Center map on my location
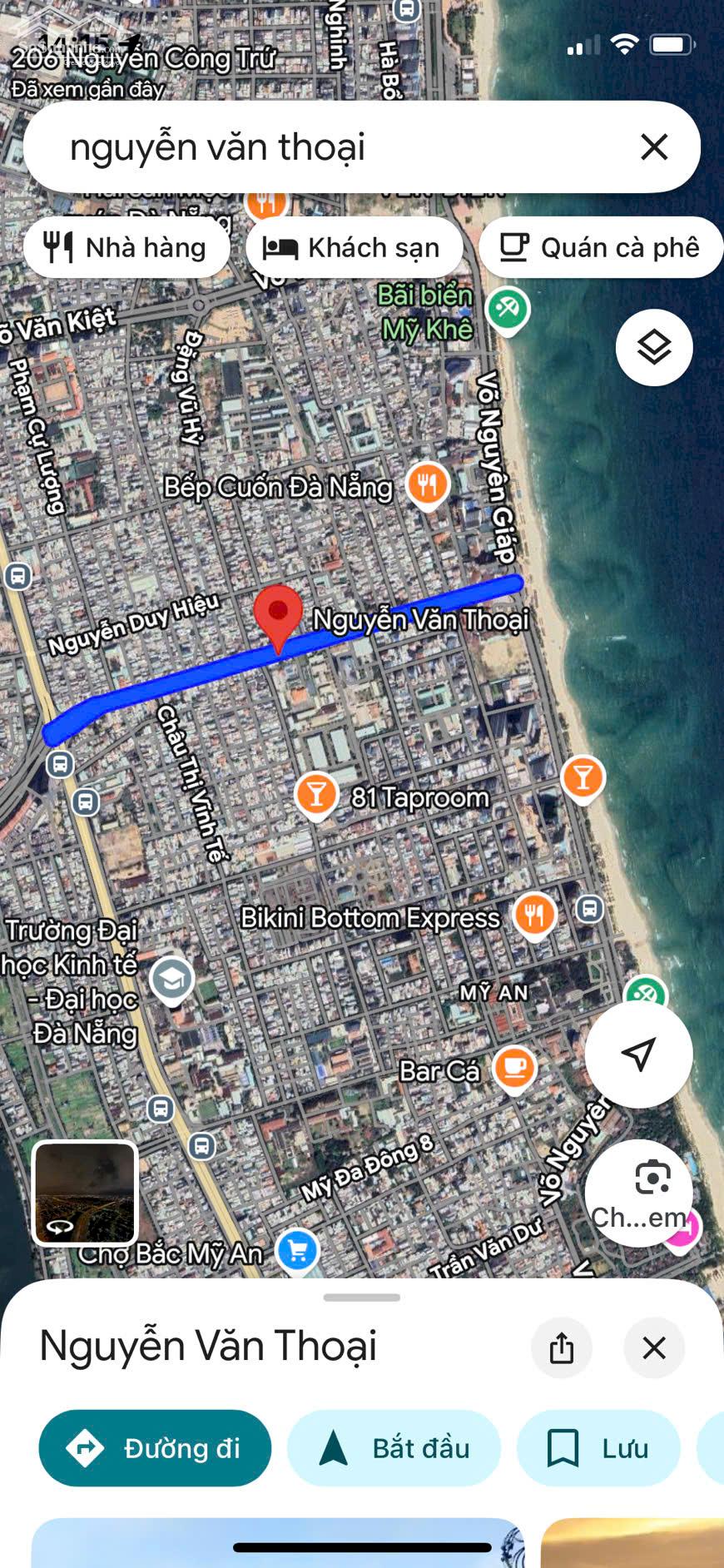This screenshot has height=1568, width=724. click(x=638, y=1054)
